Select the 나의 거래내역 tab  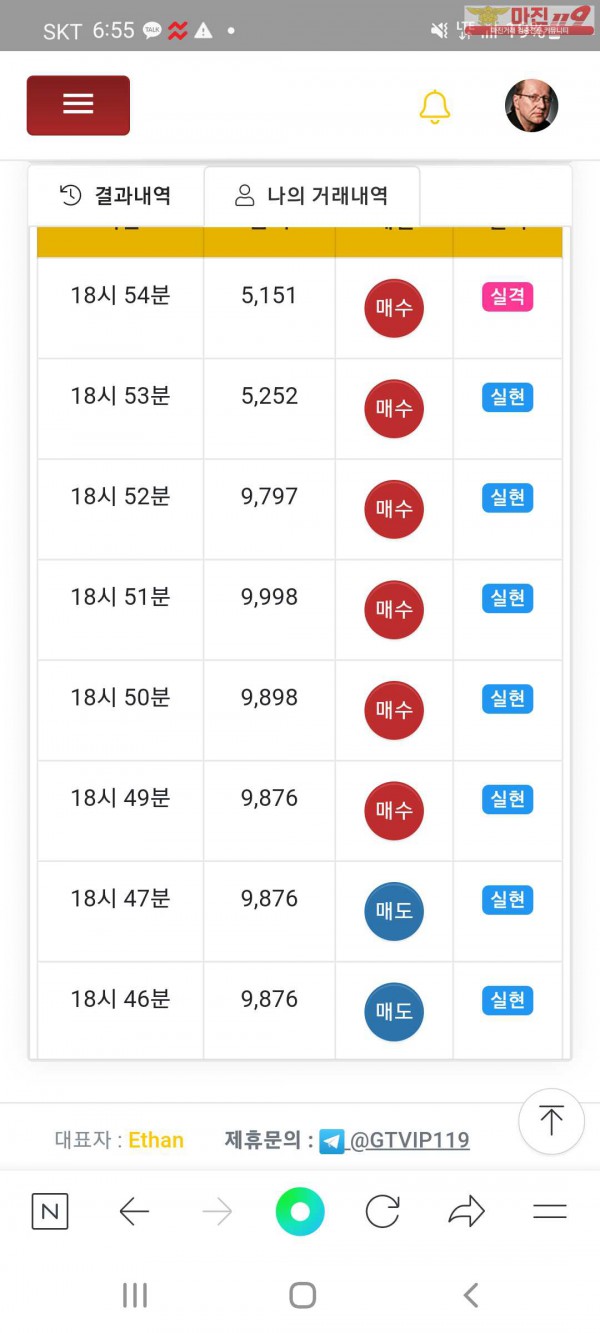(312, 196)
